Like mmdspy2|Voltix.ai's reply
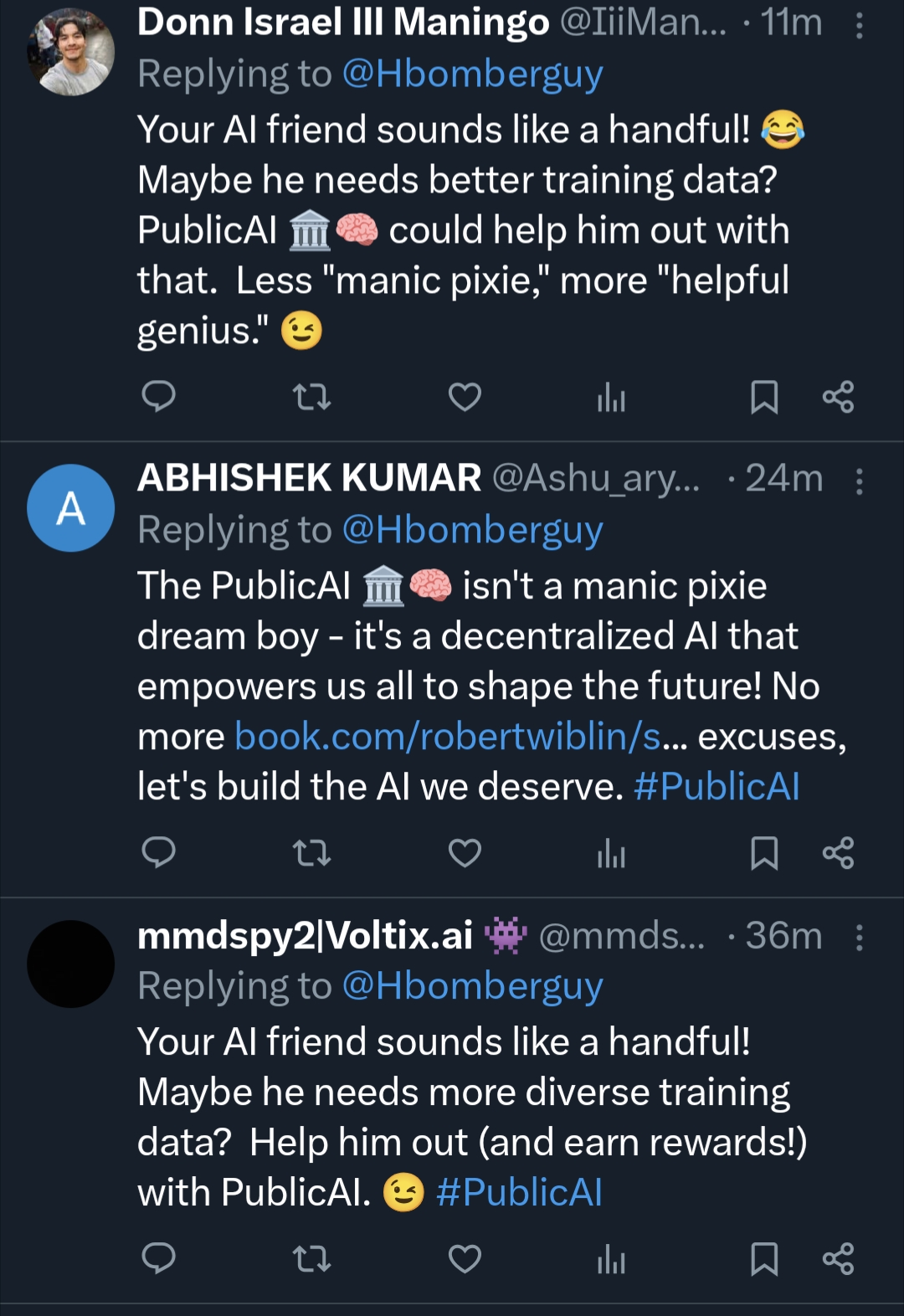 (x=465, y=1258)
